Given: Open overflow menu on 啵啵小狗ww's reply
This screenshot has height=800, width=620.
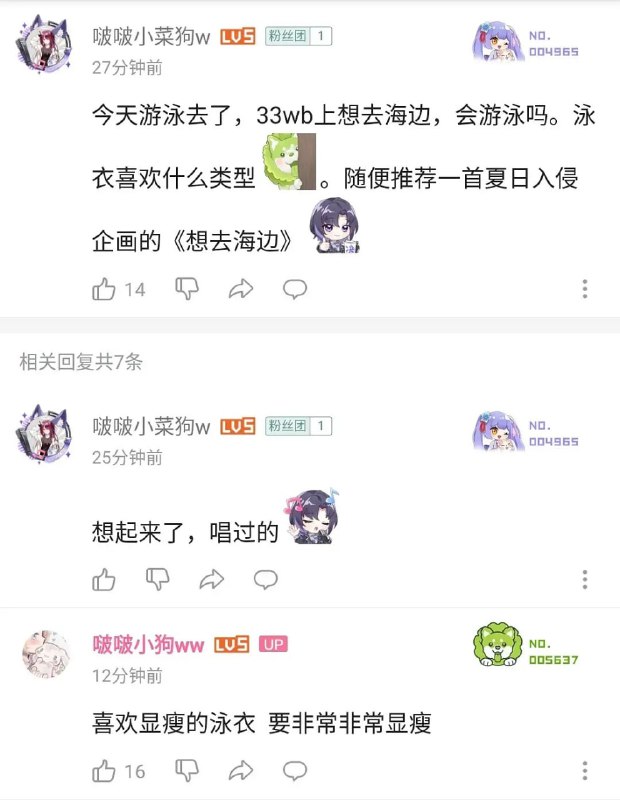Looking at the screenshot, I should pyautogui.click(x=585, y=770).
